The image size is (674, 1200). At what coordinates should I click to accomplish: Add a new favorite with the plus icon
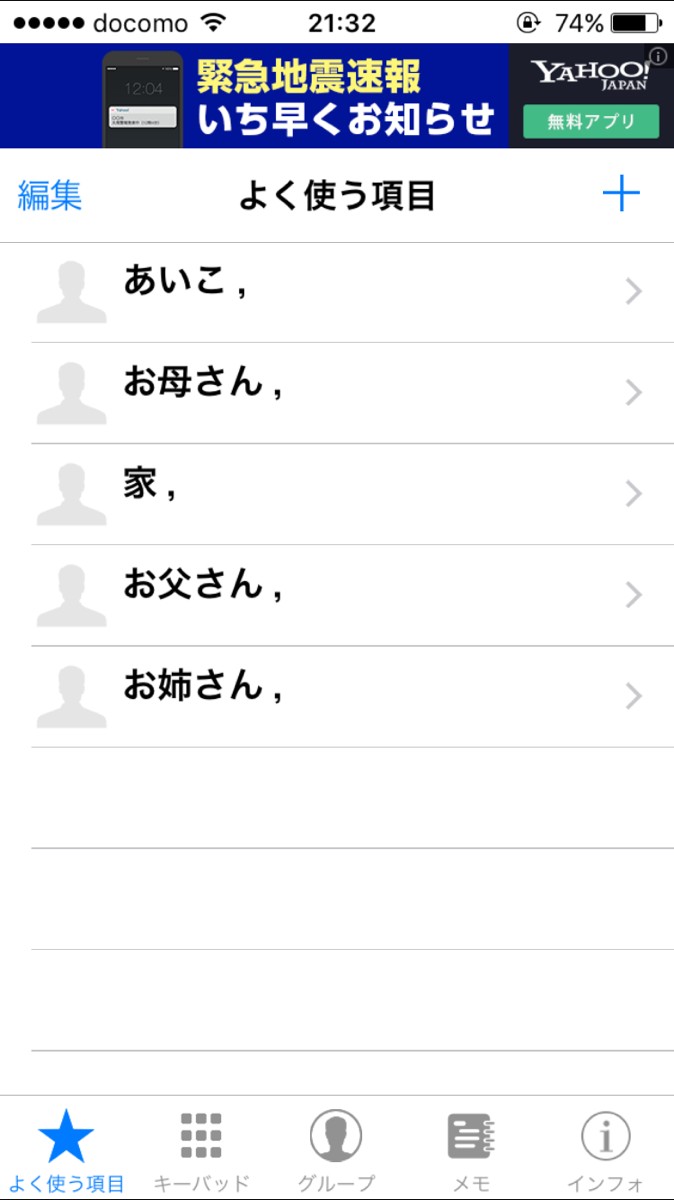click(x=621, y=193)
